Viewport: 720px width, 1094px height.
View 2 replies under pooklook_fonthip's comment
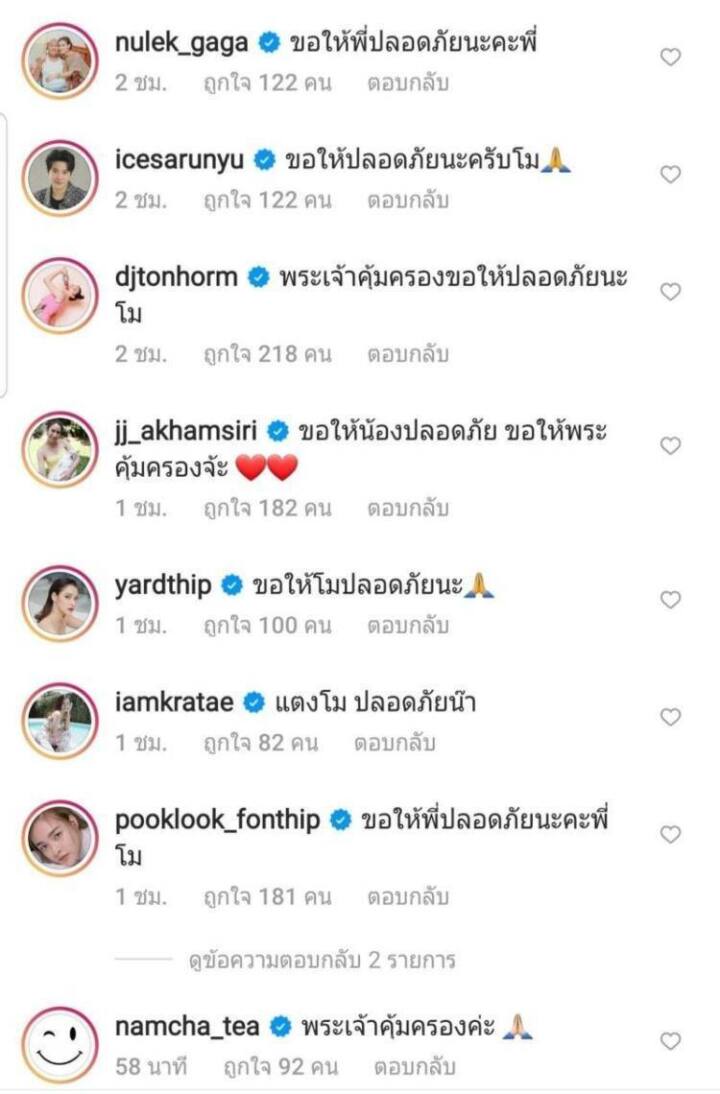tap(322, 960)
